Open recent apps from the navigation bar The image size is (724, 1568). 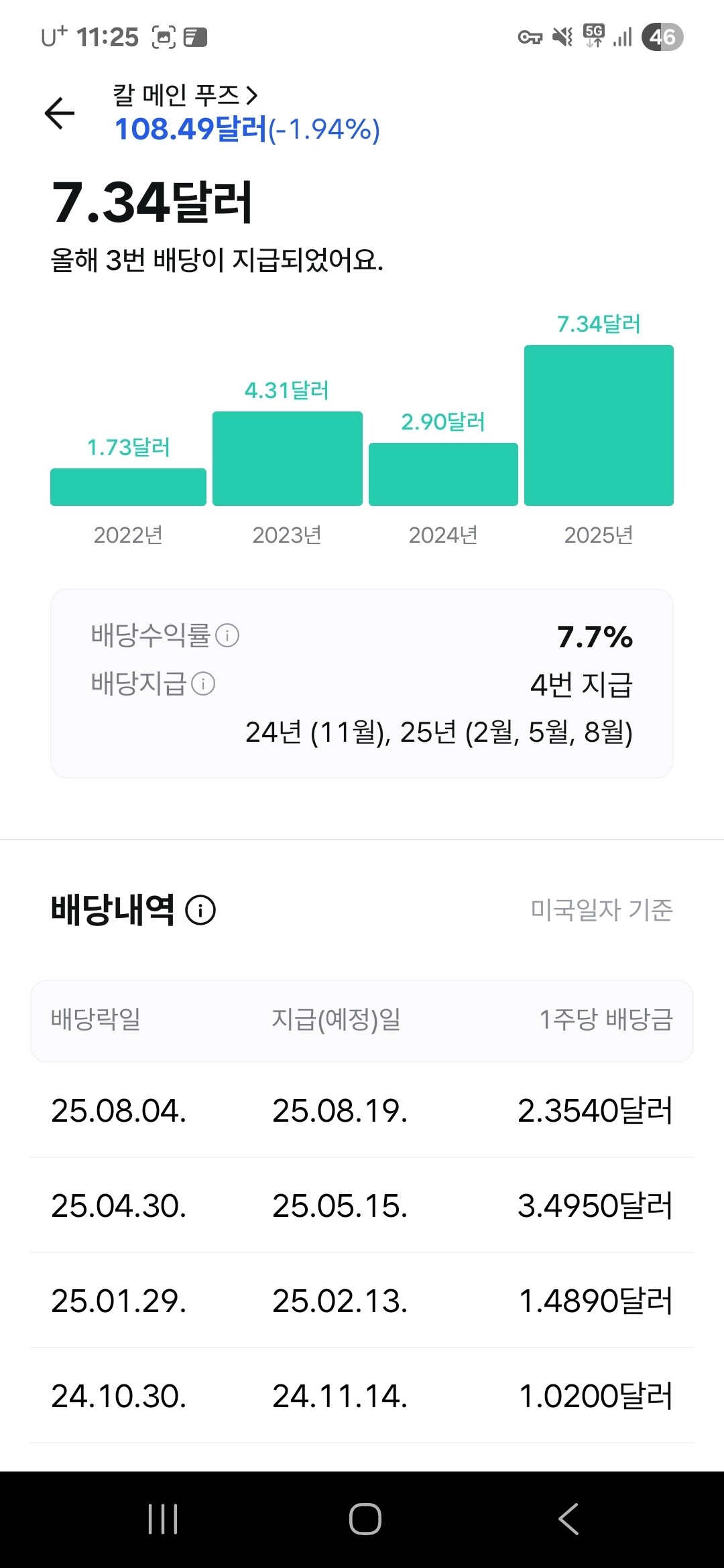click(x=163, y=1519)
